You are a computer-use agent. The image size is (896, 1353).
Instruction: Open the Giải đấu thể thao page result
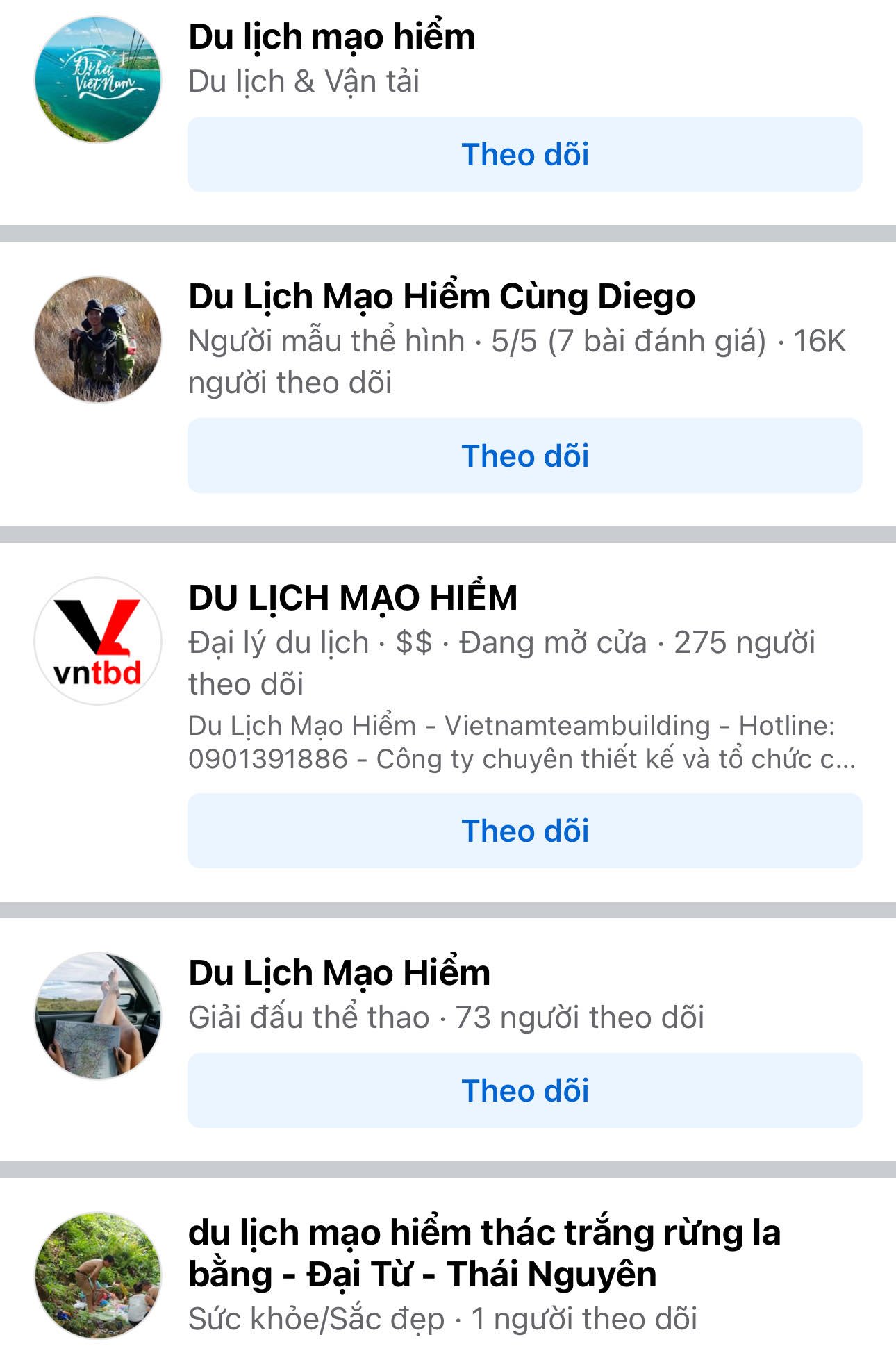pos(339,973)
